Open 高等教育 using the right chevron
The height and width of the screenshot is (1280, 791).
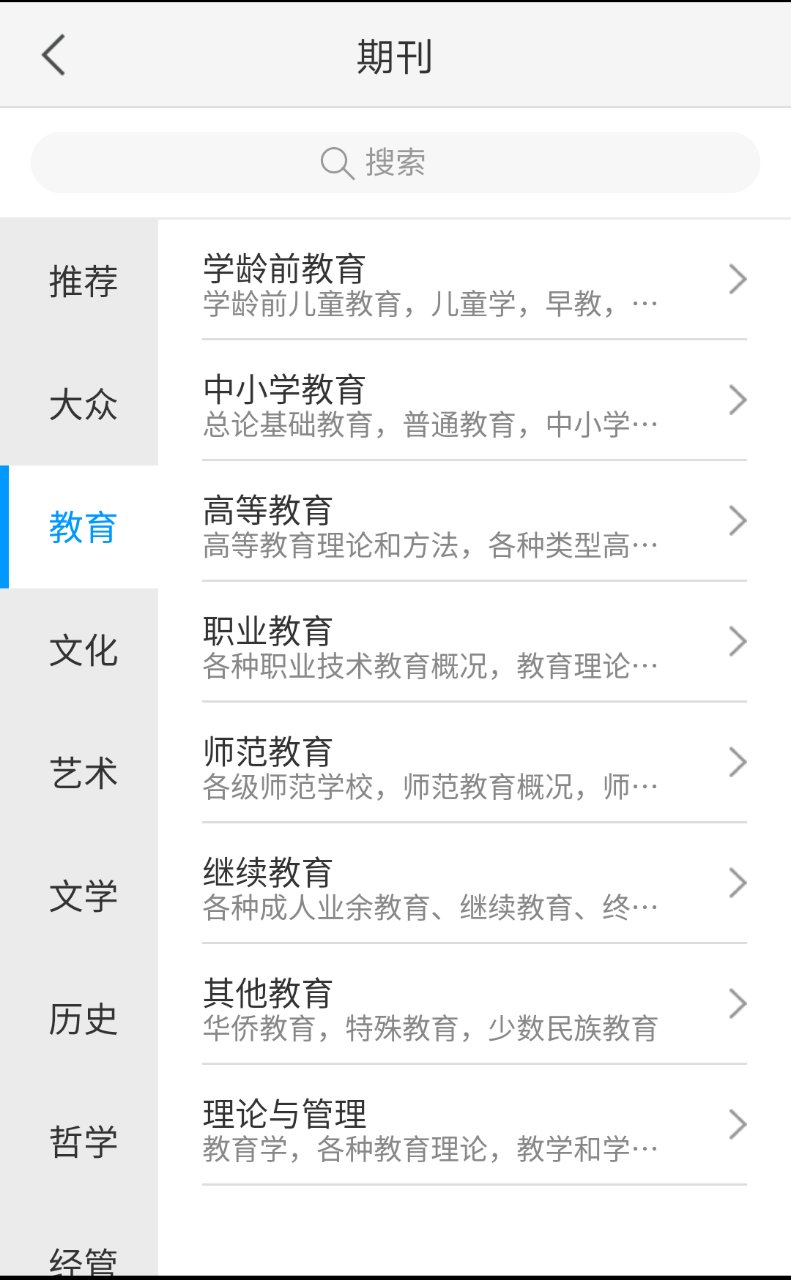coord(738,521)
